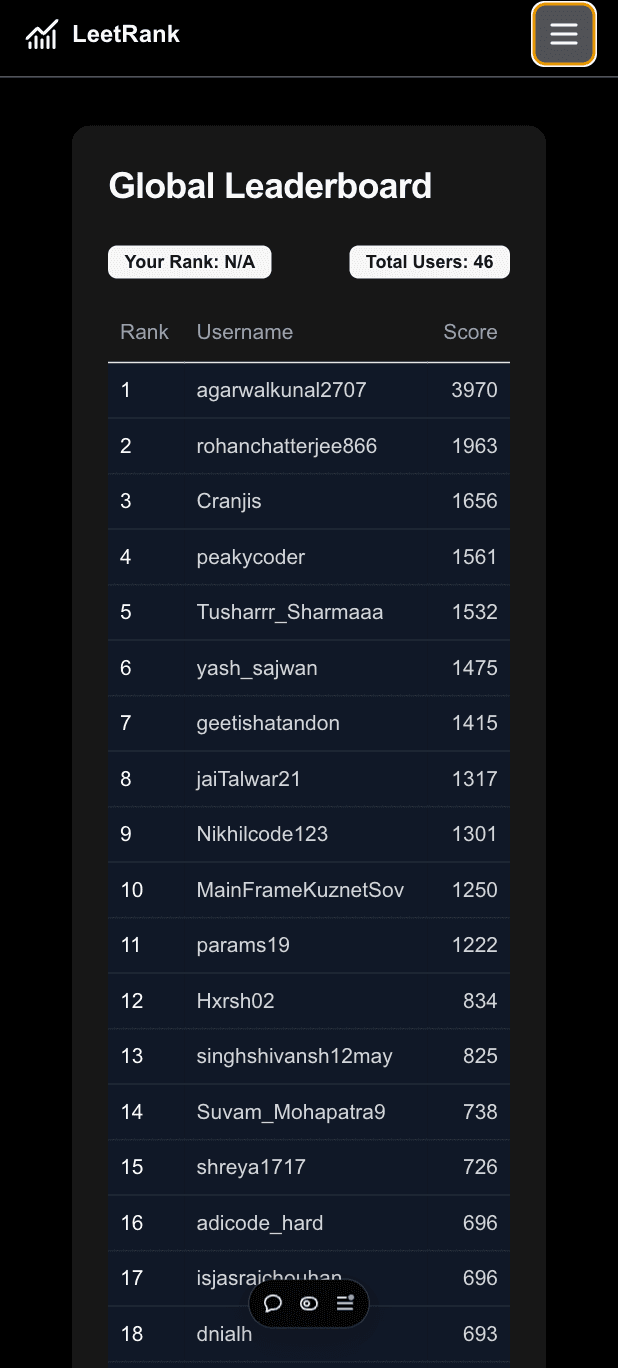Go to the LeetRank home logo link
The height and width of the screenshot is (1368, 618).
tap(103, 35)
